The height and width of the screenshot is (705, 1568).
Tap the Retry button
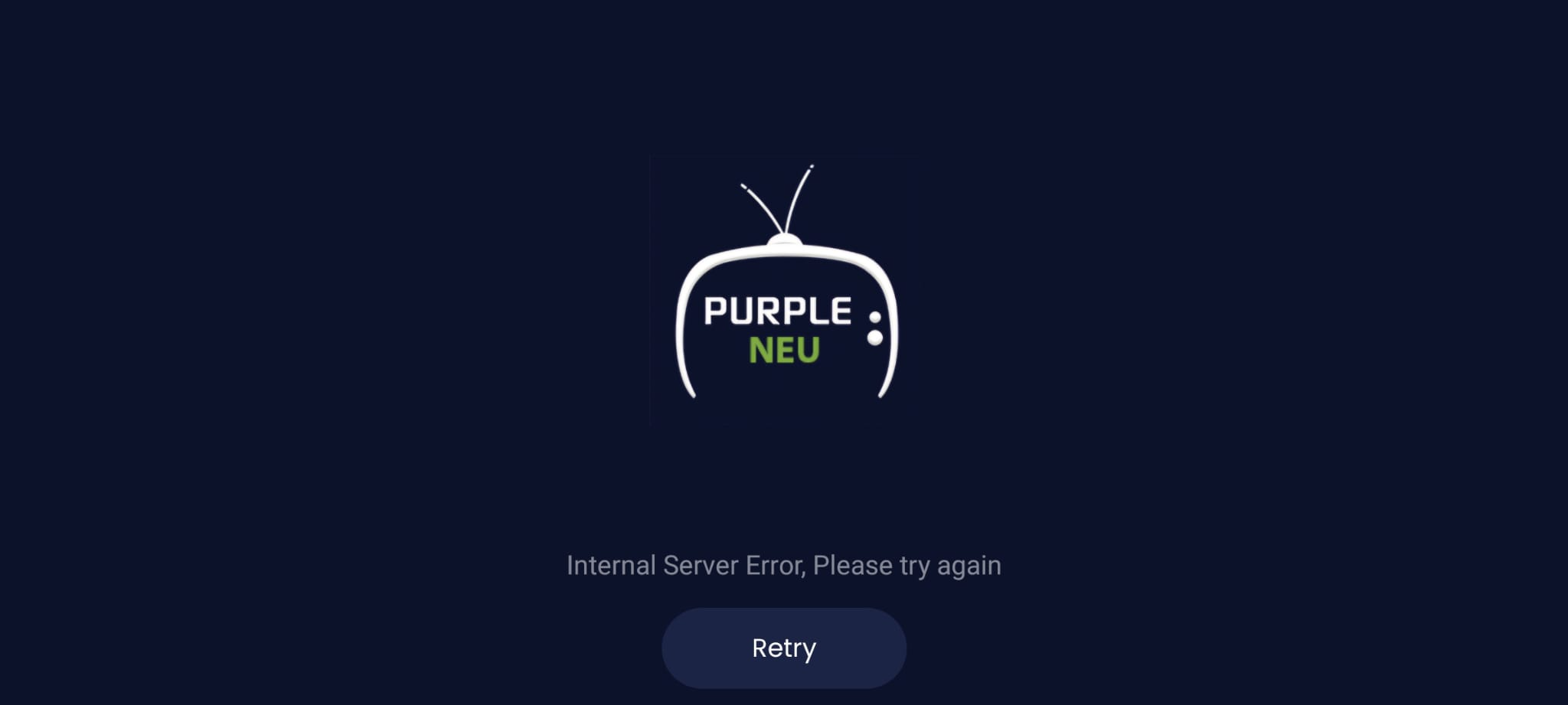pyautogui.click(x=783, y=648)
